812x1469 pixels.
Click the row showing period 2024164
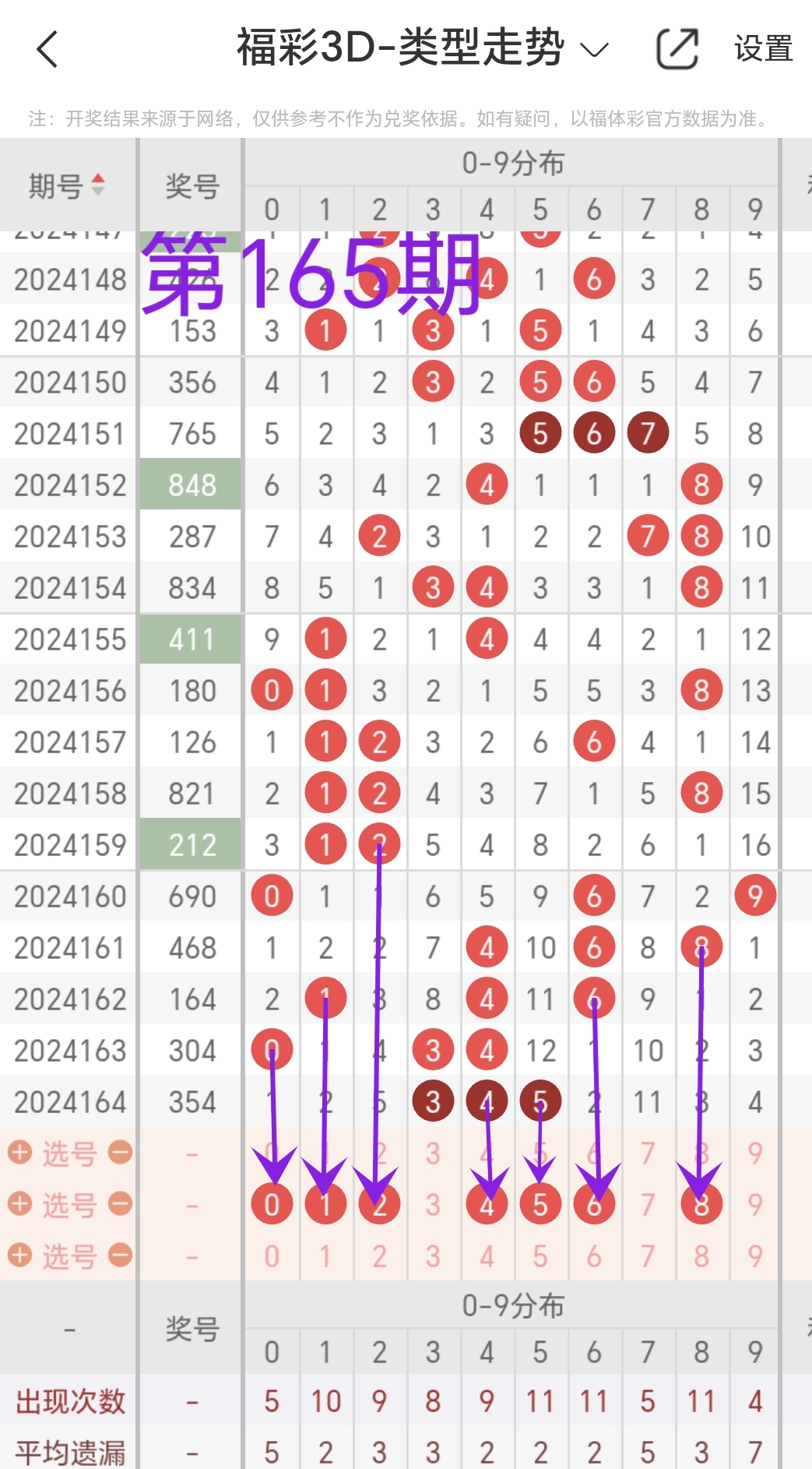point(69,1101)
